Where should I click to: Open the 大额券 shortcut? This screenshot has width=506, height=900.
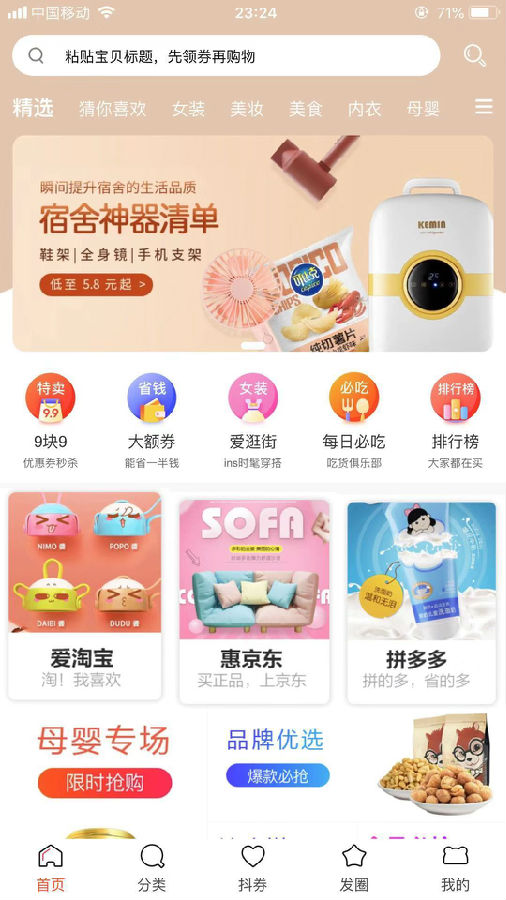[x=152, y=421]
